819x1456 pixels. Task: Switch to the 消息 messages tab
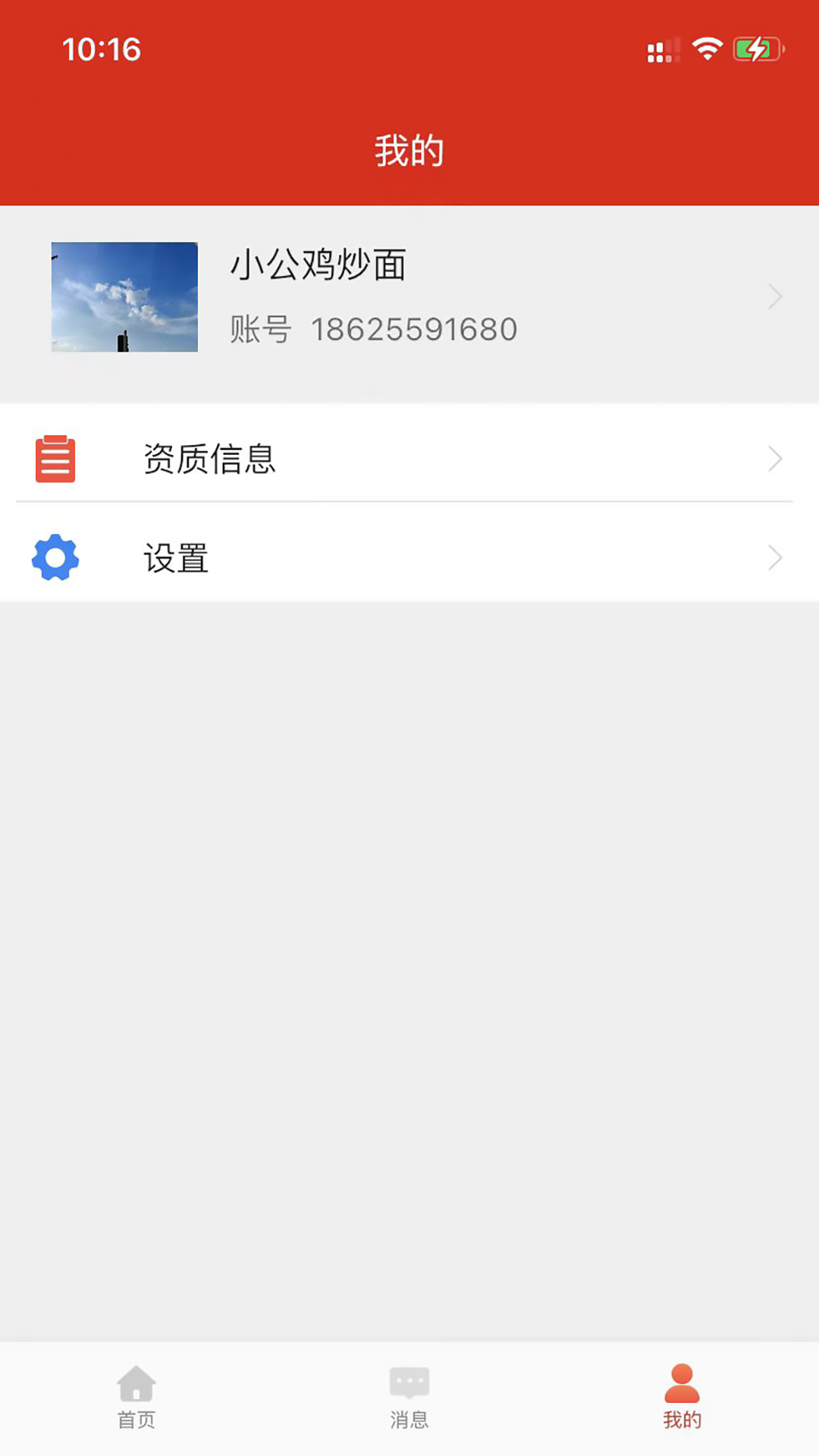click(409, 1397)
